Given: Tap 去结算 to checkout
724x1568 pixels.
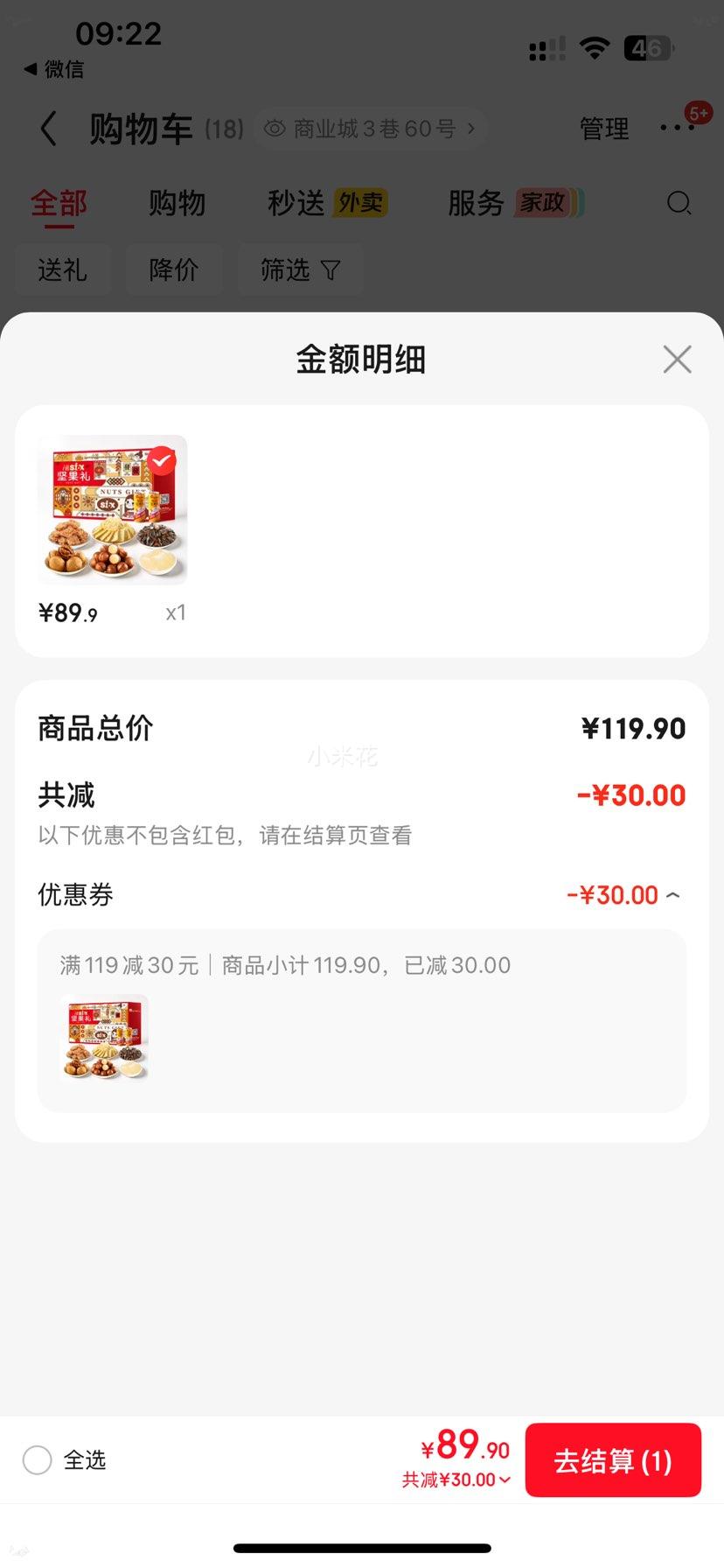Looking at the screenshot, I should click(613, 1459).
